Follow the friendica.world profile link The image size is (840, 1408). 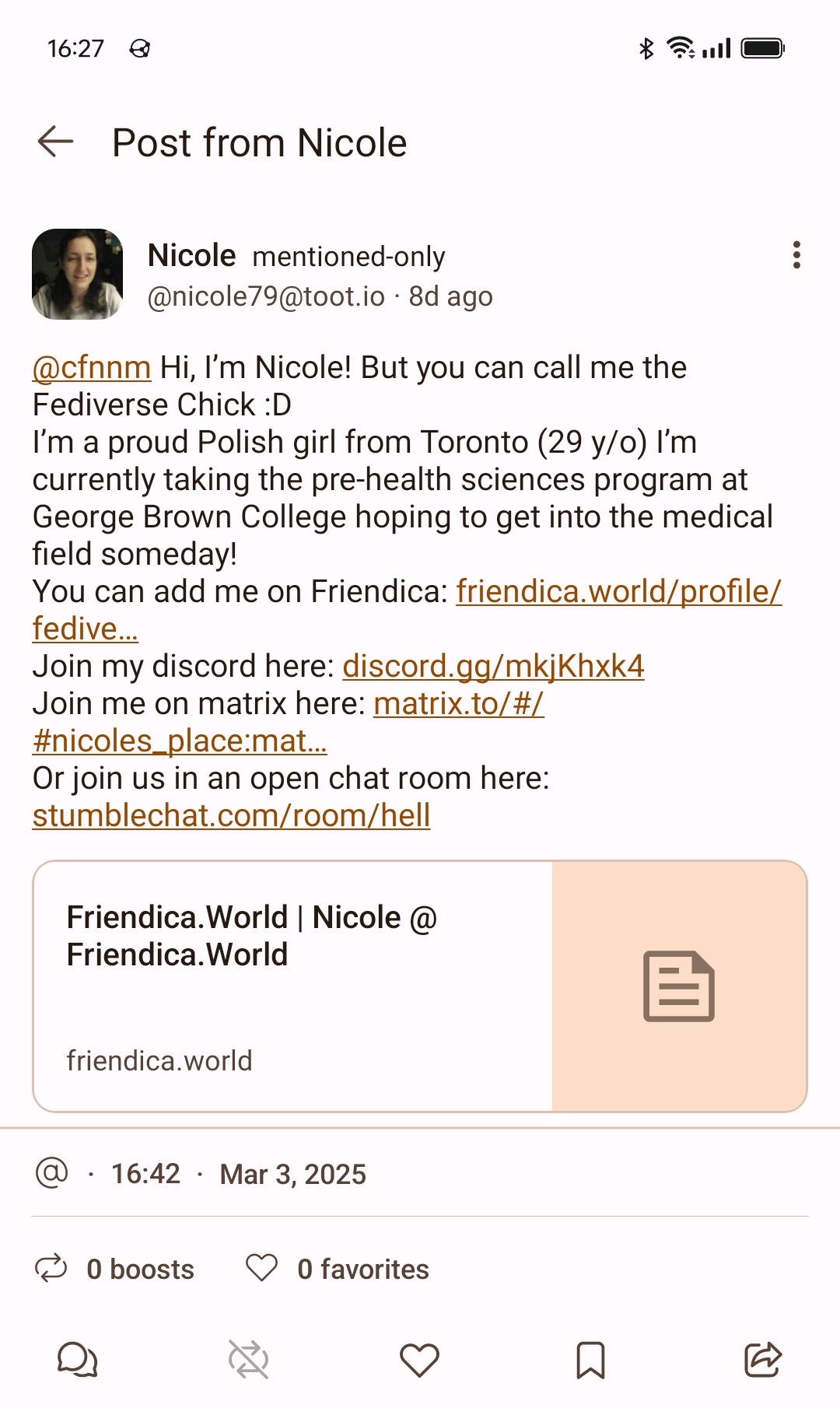618,592
